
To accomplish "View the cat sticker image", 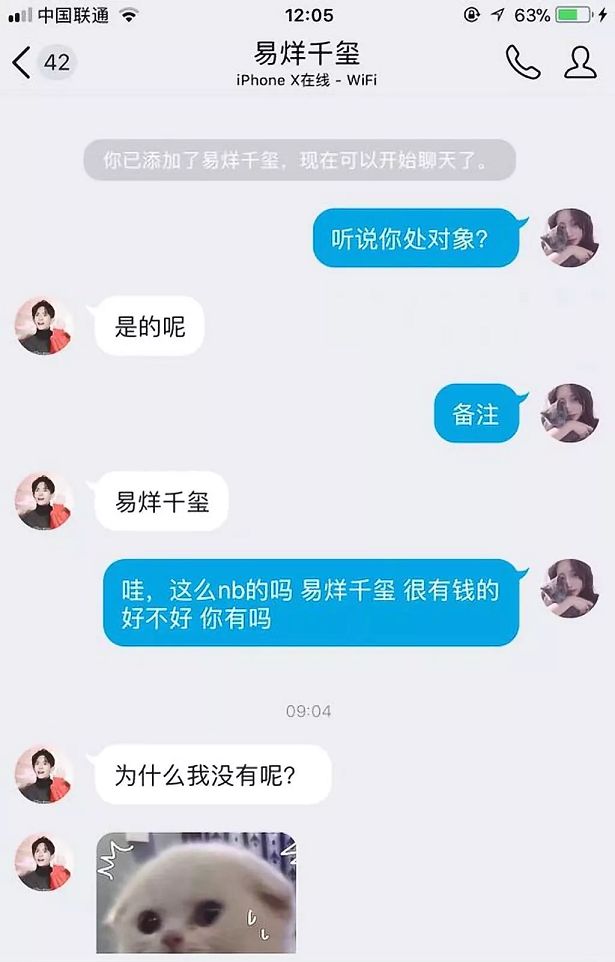I will tap(196, 893).
